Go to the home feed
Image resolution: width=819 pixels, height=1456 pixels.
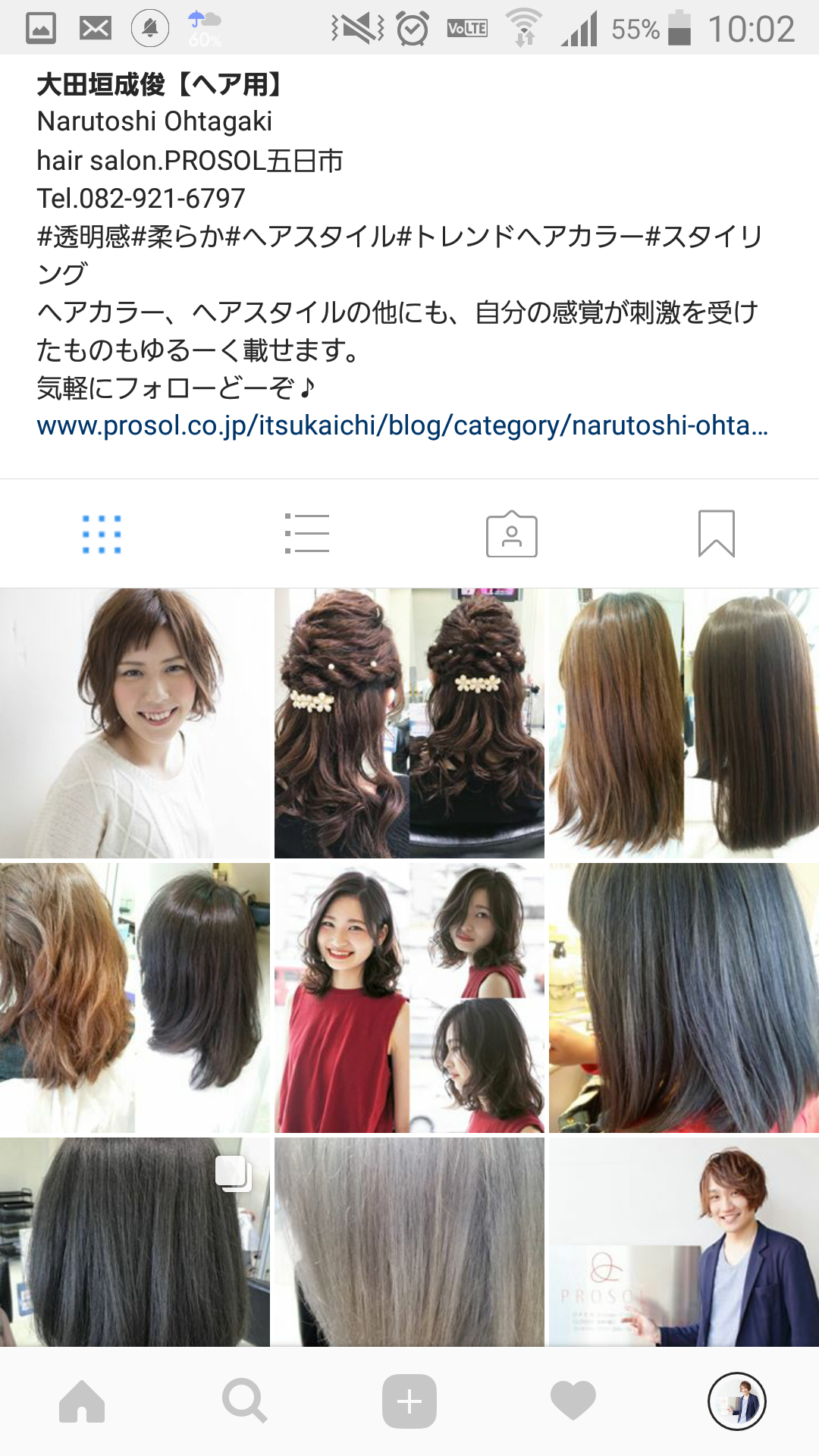coord(82,1401)
